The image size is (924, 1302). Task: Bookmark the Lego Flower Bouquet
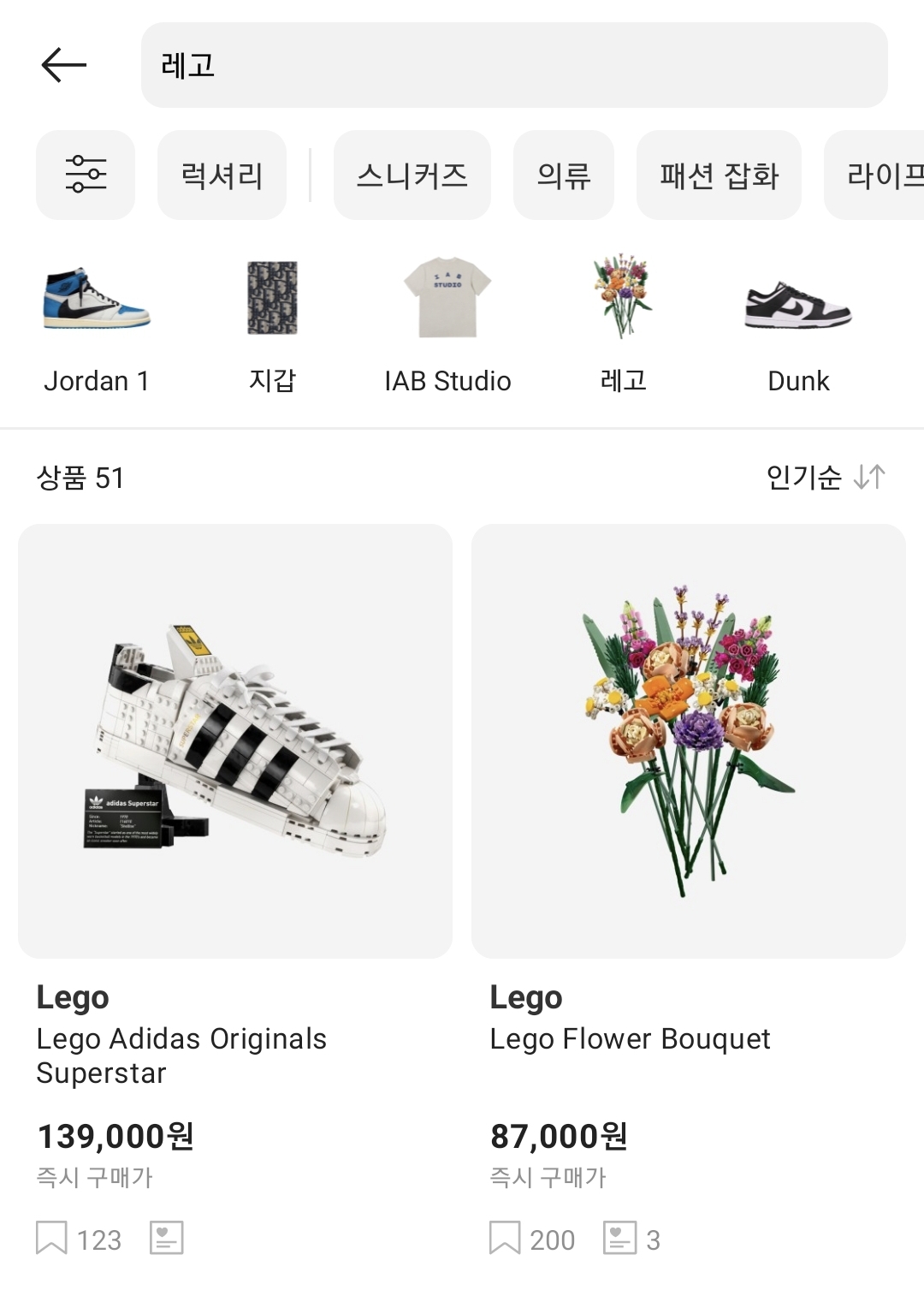point(505,1239)
